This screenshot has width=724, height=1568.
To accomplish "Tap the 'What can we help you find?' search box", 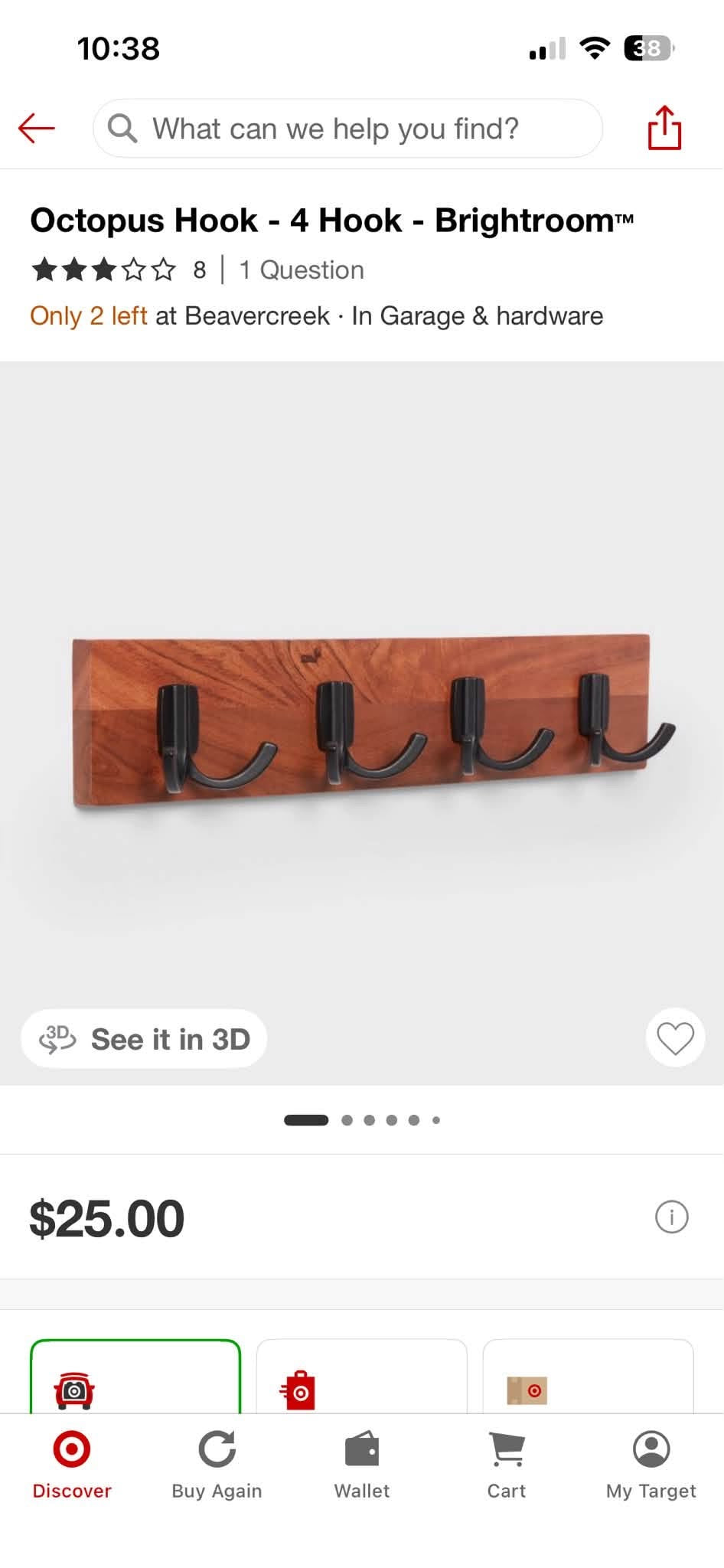I will [347, 128].
